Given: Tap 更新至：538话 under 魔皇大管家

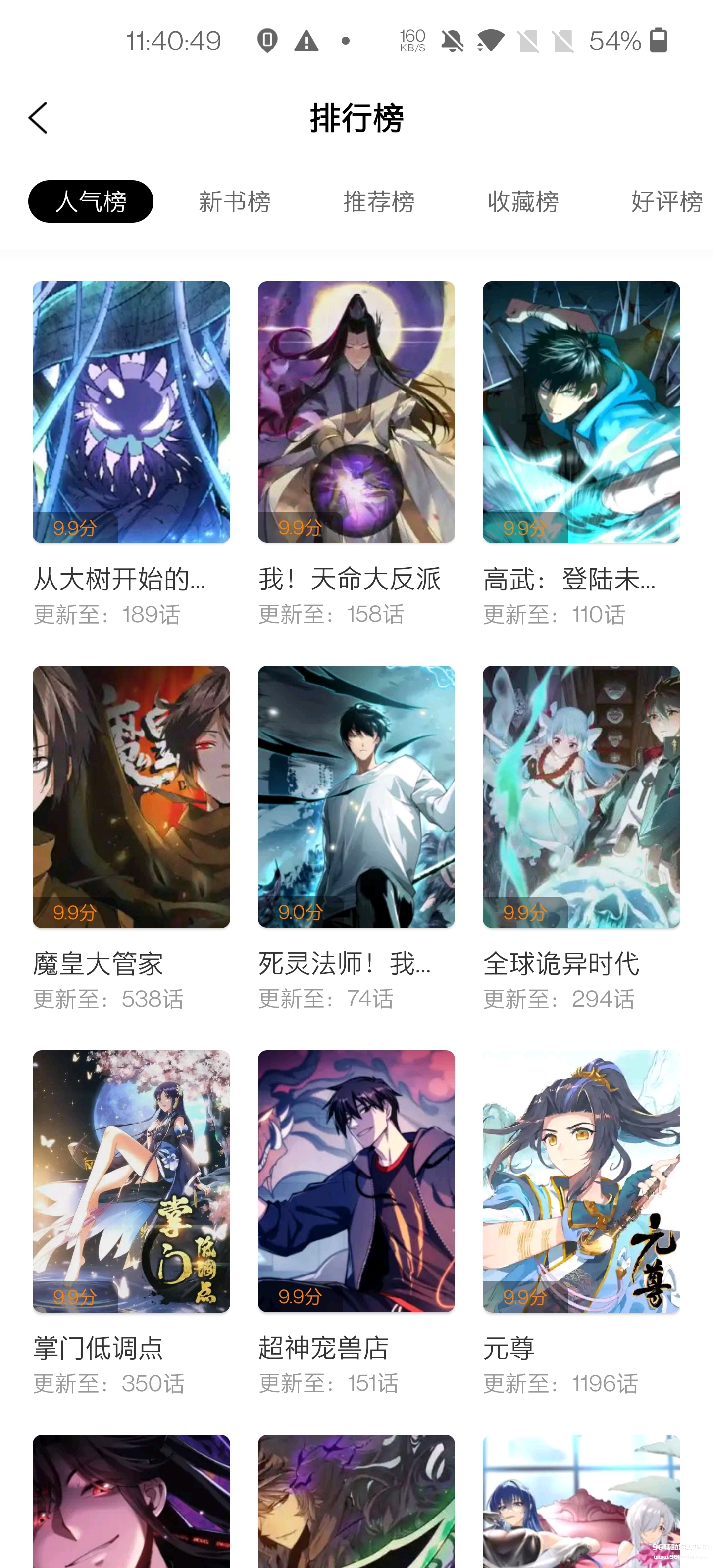Looking at the screenshot, I should click(x=109, y=999).
